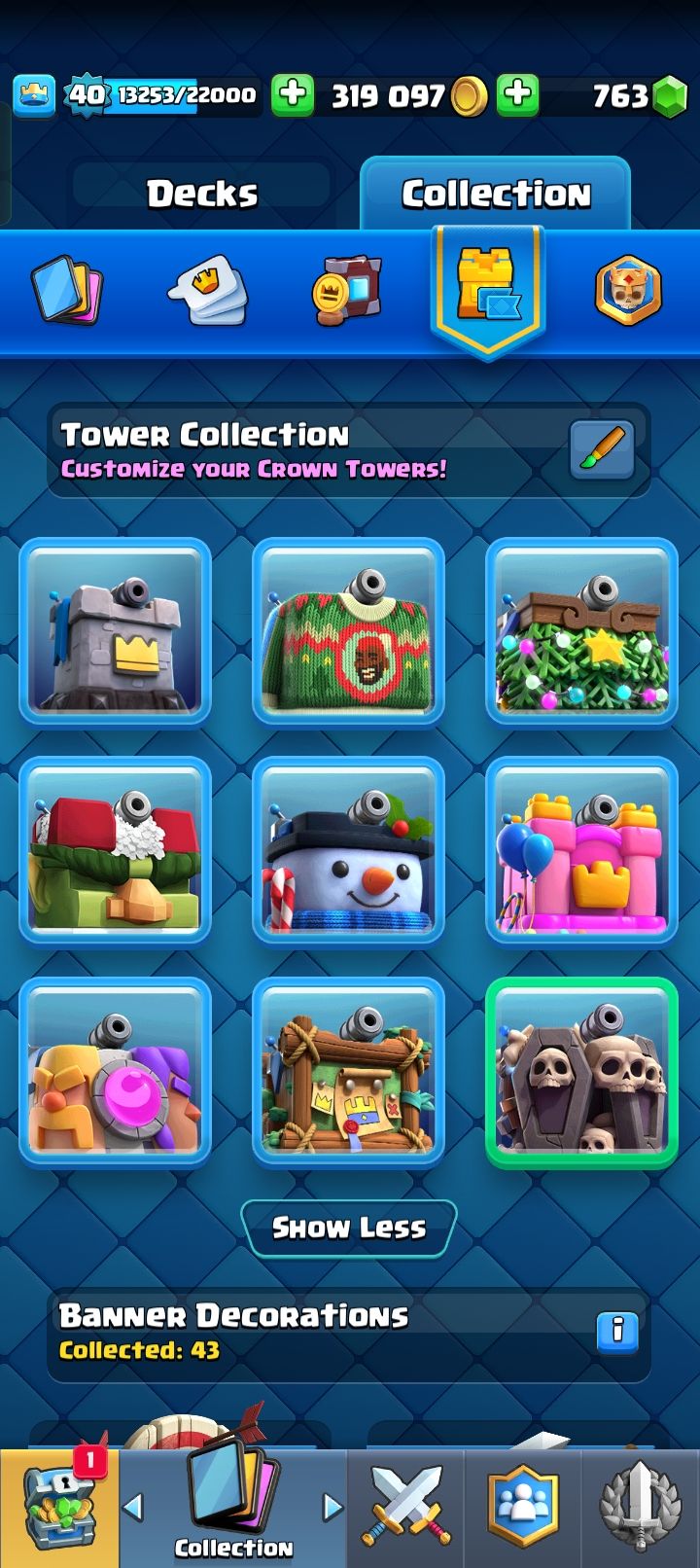The image size is (700, 1568).
Task: Select the ugly Christmas sweater tower skin
Action: (348, 632)
